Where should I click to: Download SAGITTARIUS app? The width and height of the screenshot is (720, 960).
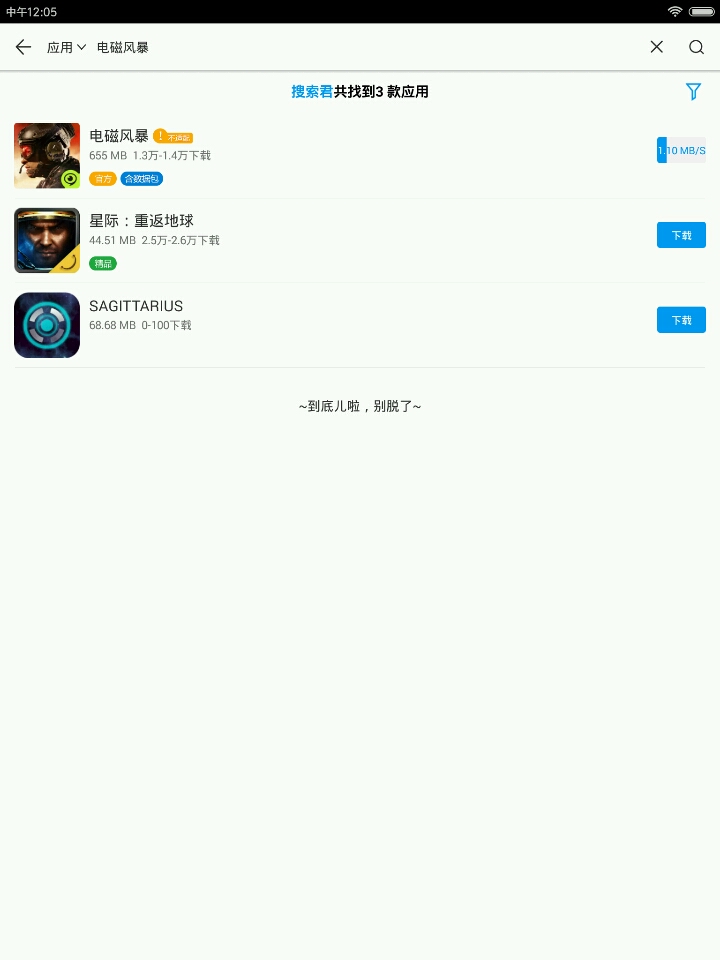tap(681, 320)
